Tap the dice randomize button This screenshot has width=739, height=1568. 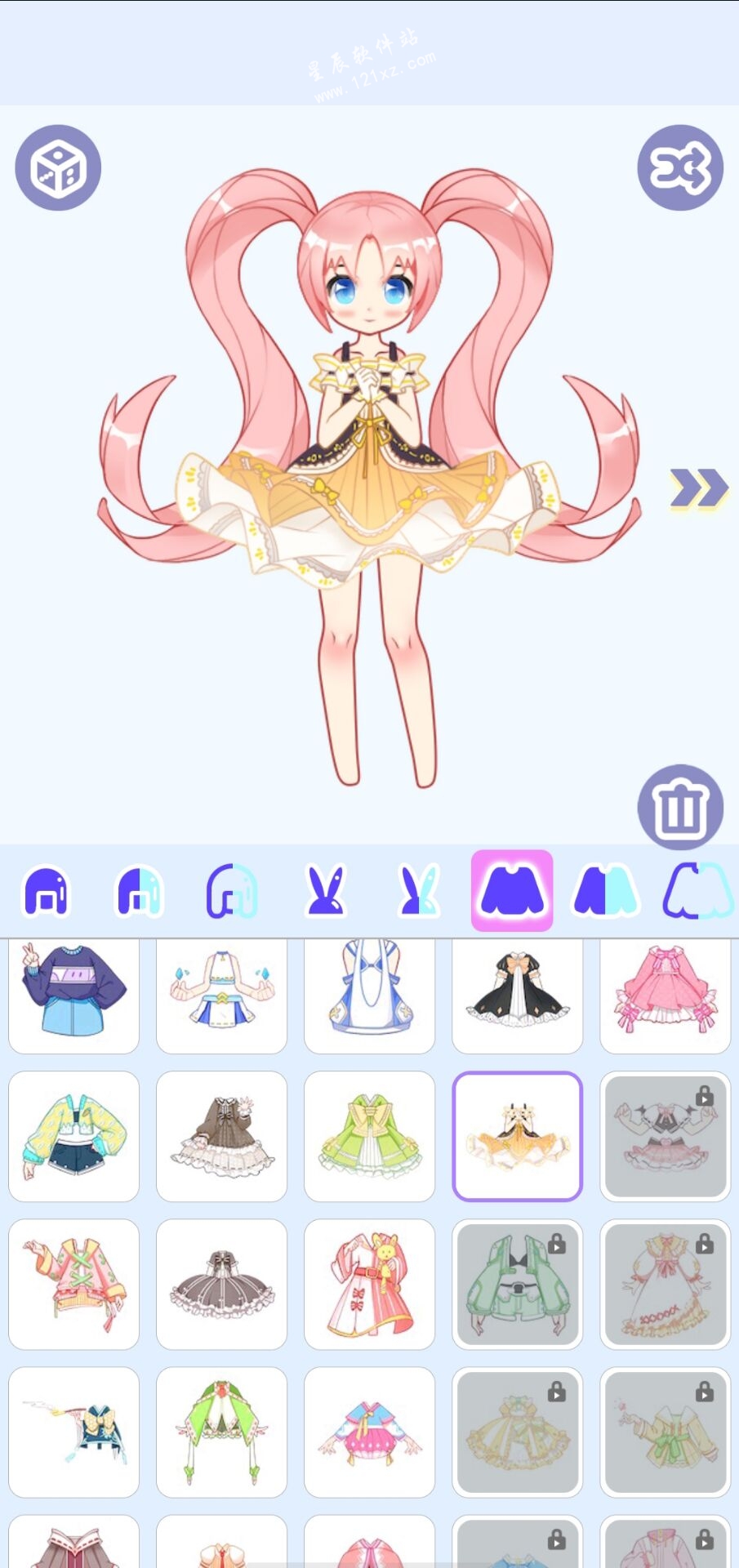58,168
